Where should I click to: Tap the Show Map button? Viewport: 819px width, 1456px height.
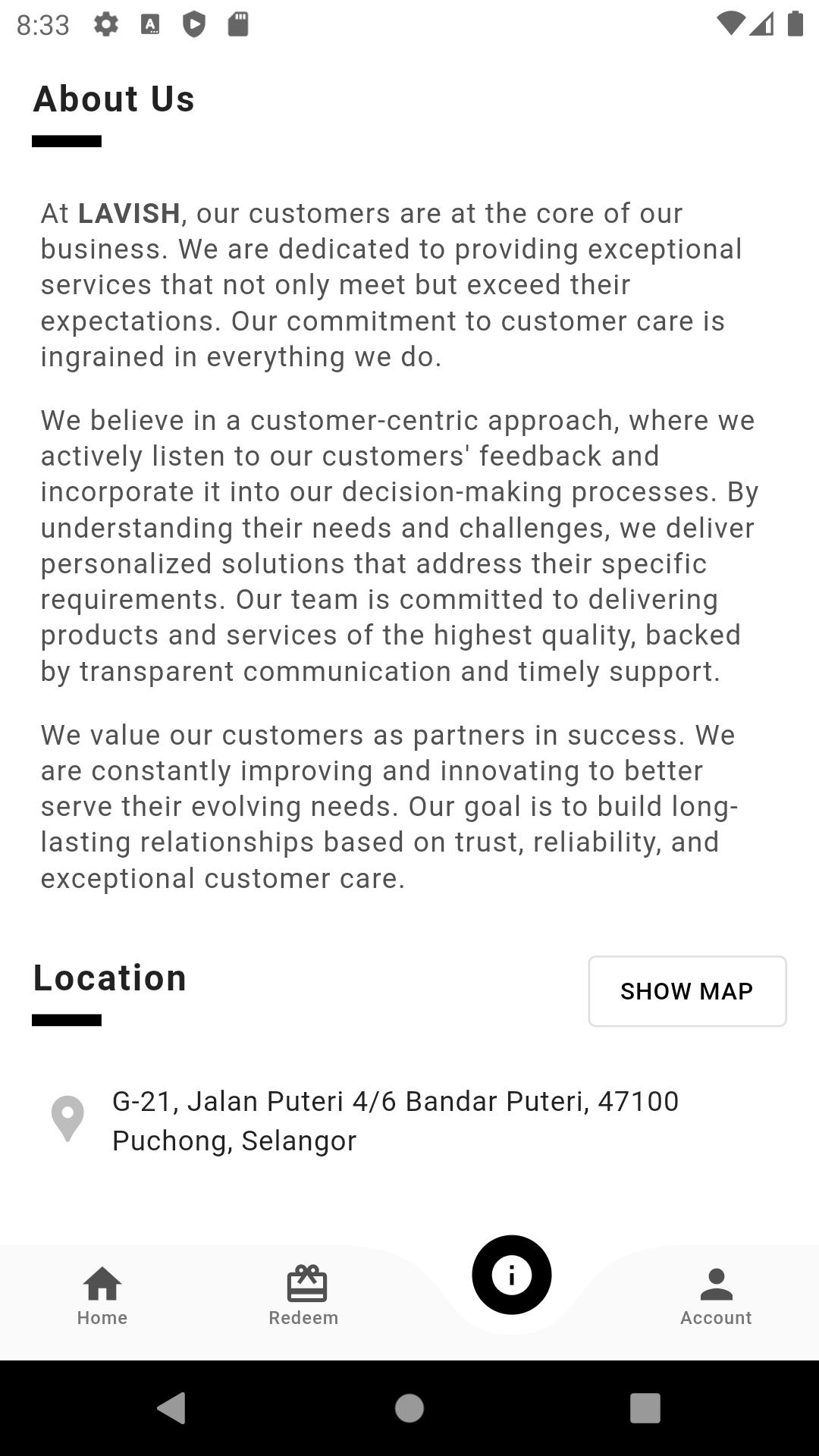[x=687, y=991]
